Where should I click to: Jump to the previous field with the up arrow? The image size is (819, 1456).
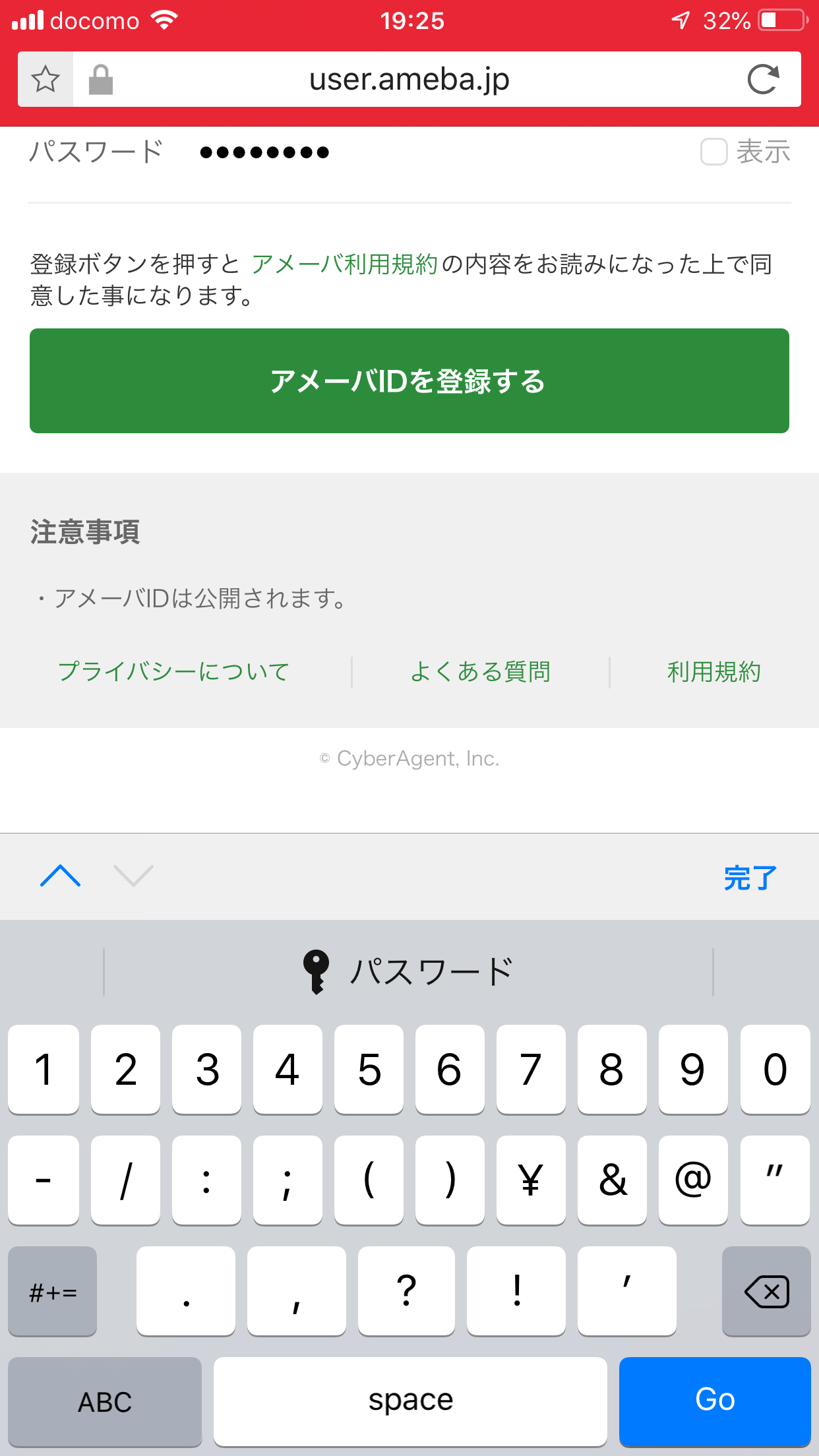(60, 876)
